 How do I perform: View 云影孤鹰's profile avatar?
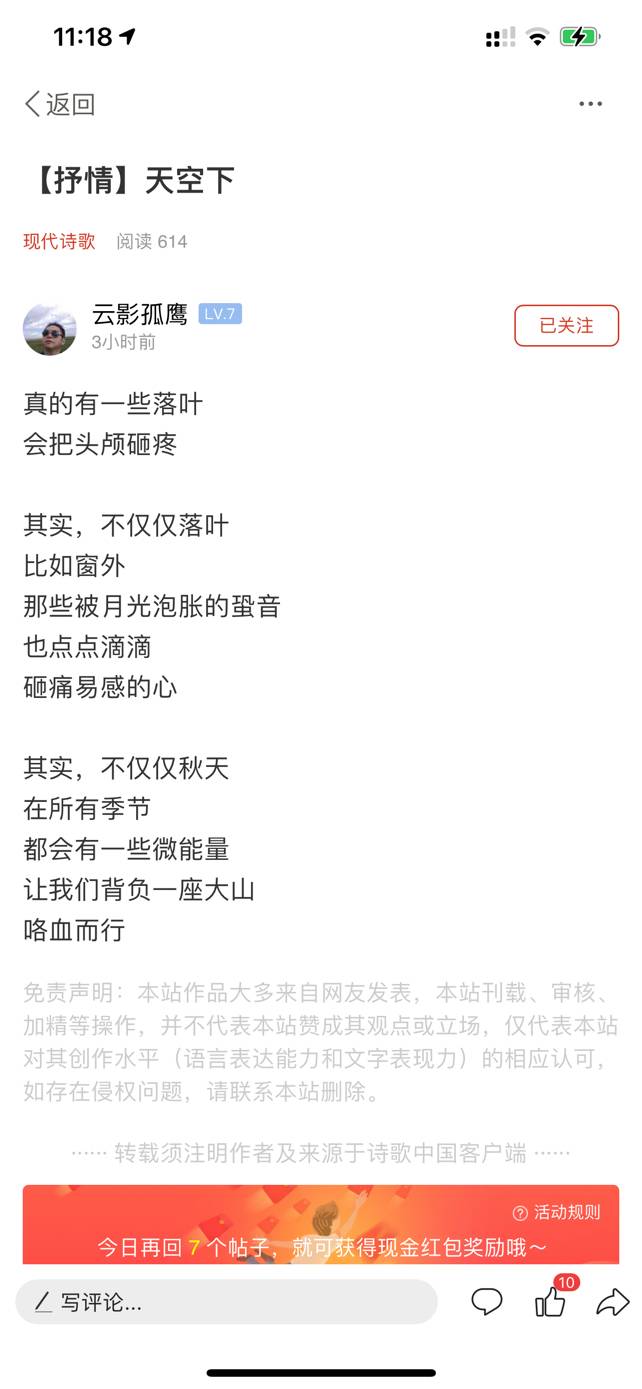(50, 329)
